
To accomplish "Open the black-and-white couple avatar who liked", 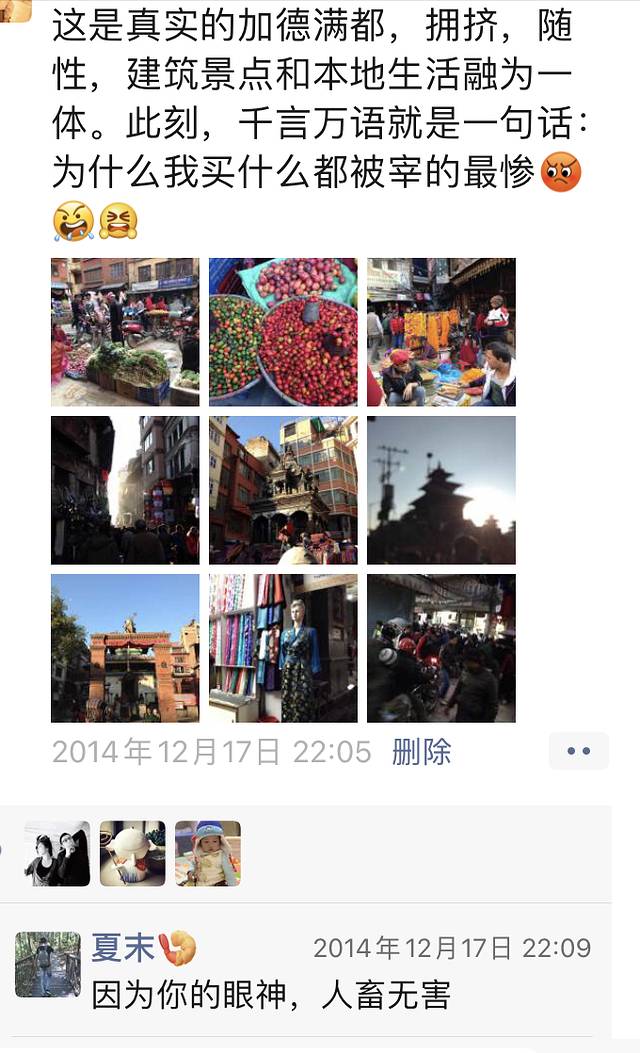I will point(57,853).
